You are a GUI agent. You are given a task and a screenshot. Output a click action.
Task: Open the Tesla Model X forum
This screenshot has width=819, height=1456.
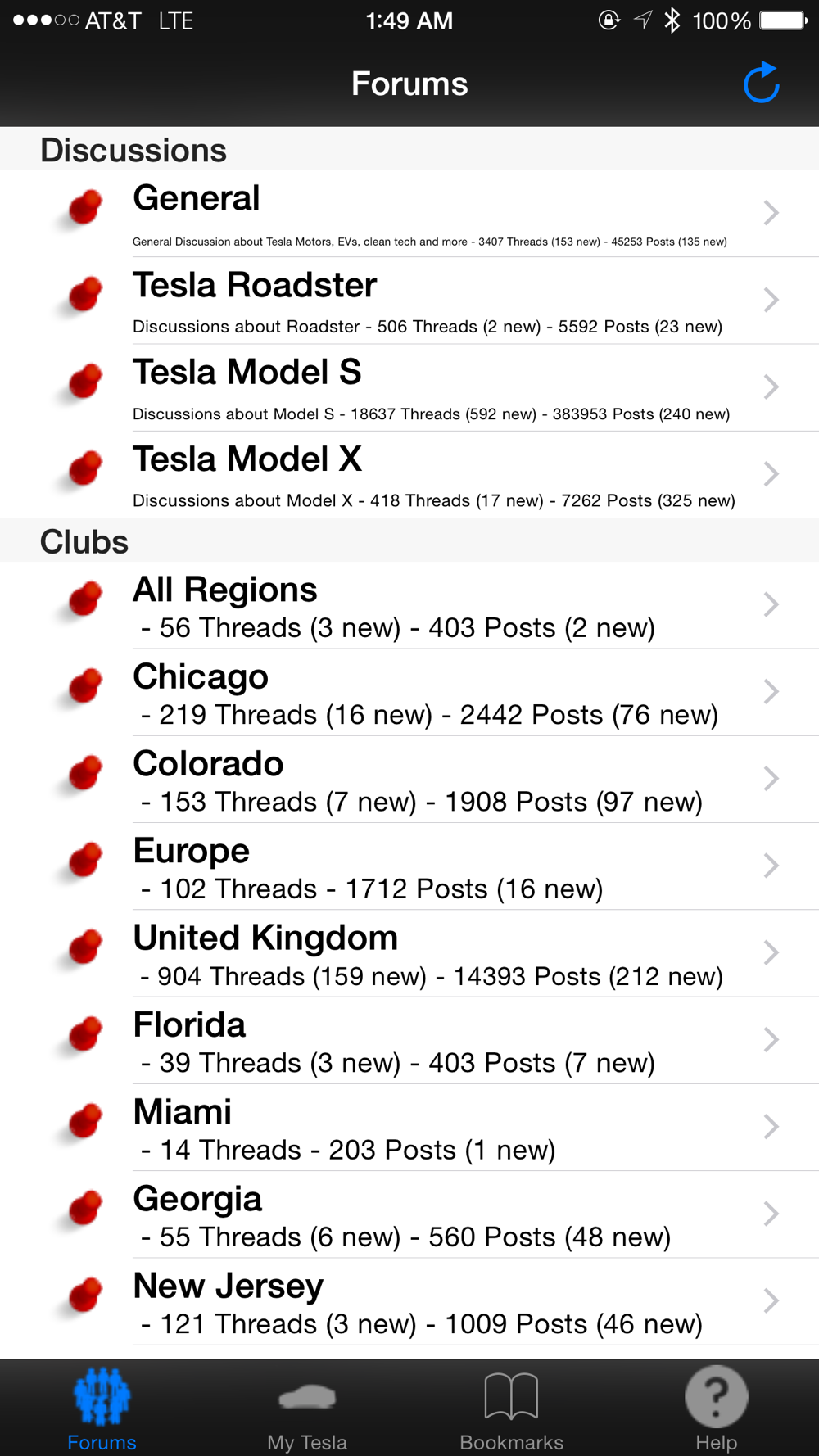tap(409, 474)
